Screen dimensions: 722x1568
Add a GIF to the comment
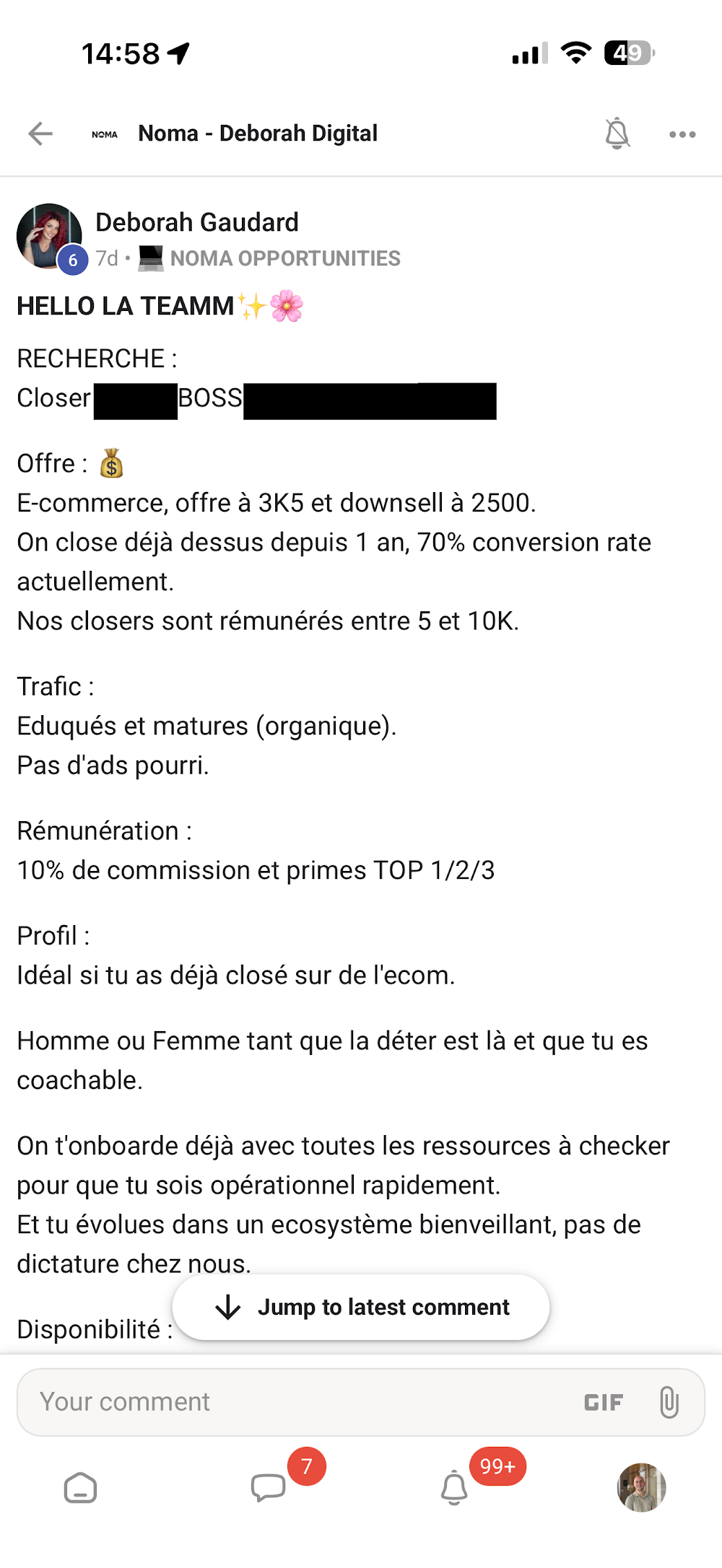(604, 1402)
